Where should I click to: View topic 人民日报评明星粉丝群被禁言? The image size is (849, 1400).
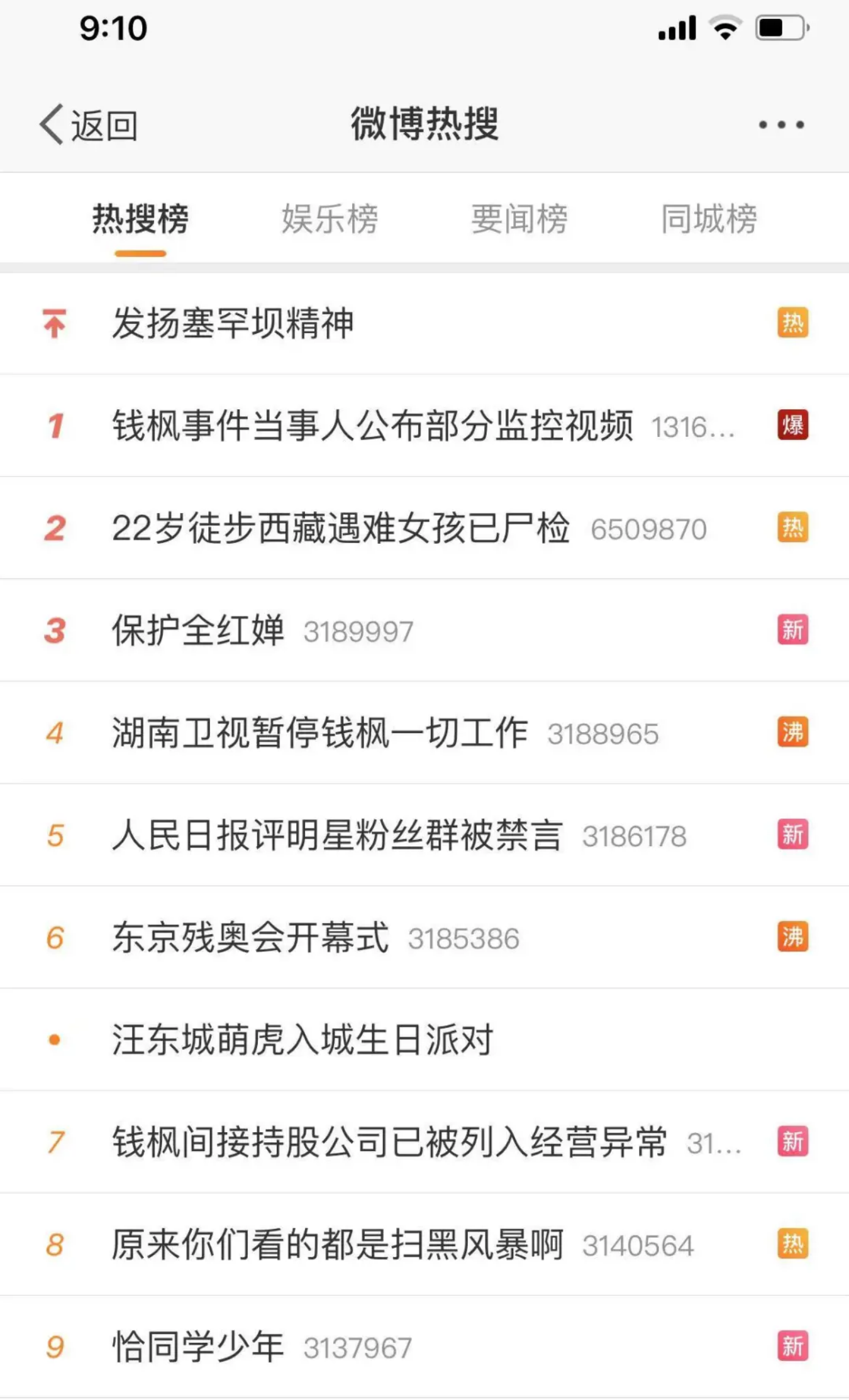coord(337,835)
